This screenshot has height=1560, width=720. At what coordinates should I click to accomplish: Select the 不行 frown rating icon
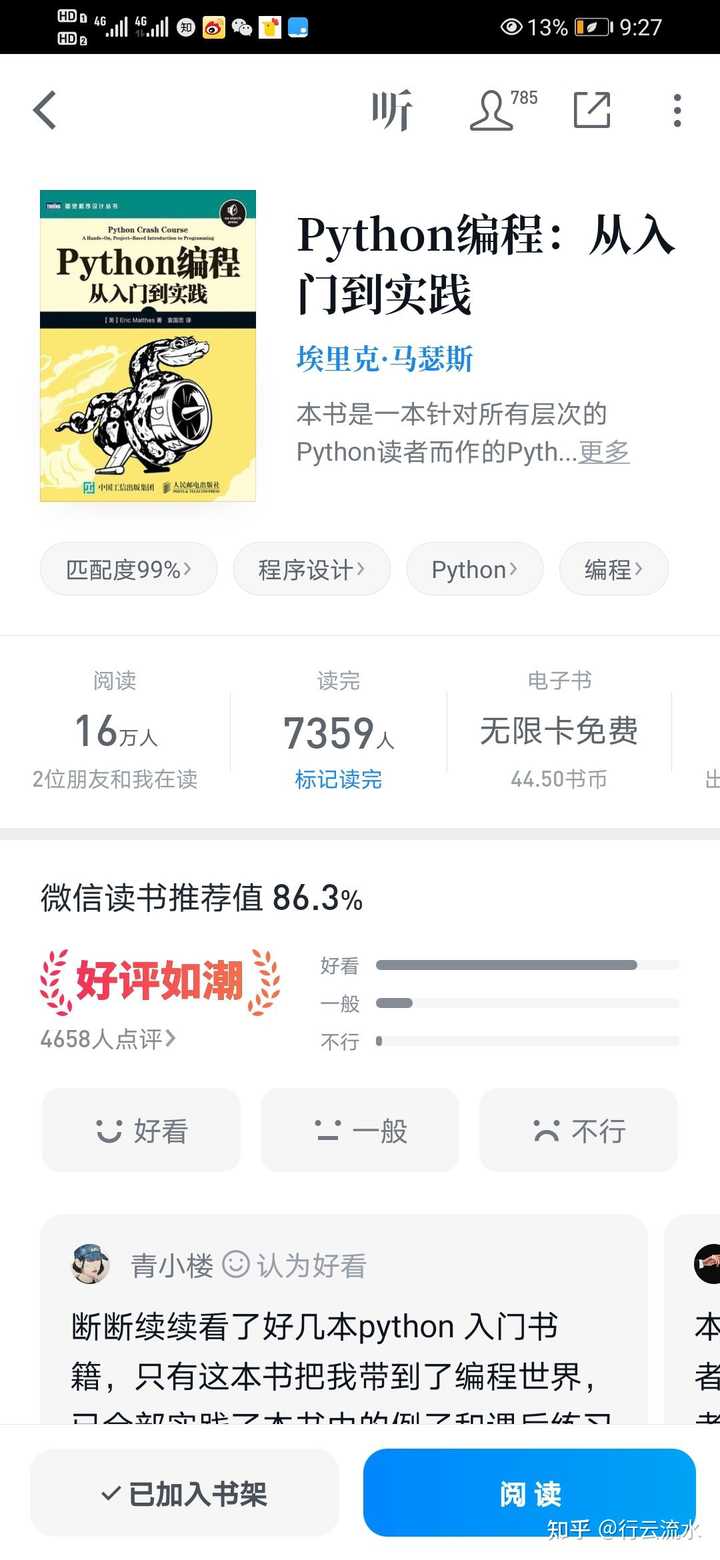(x=578, y=1130)
